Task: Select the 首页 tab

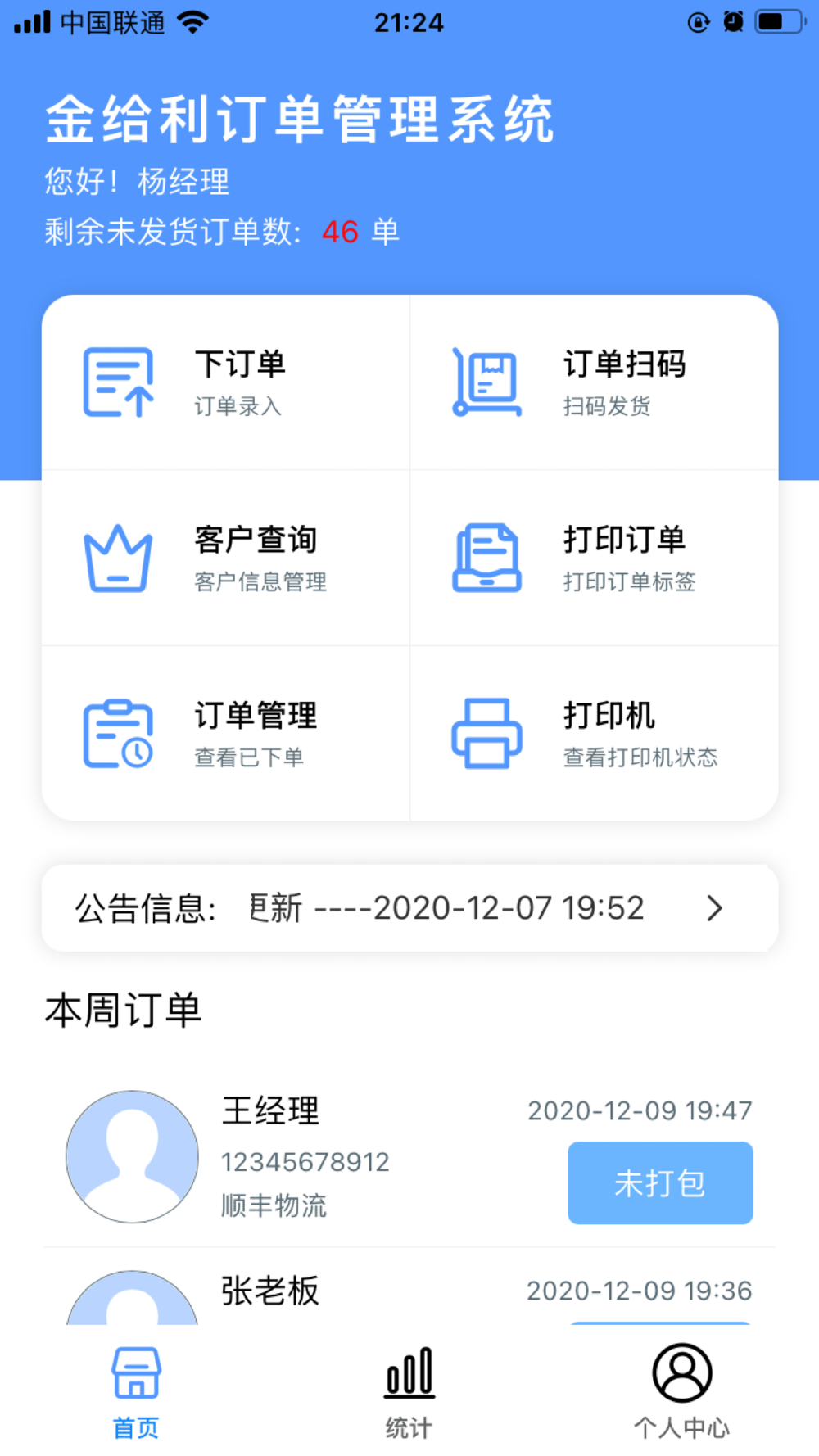Action: (136, 1392)
